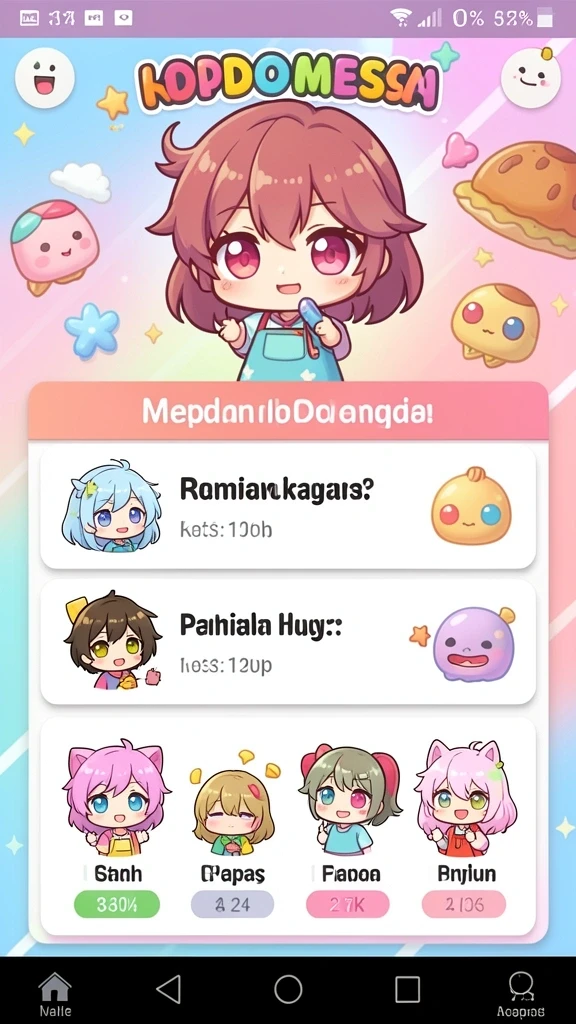This screenshot has width=576, height=1024.
Task: Tap the smiling face icon at top right
Action: 531,78
